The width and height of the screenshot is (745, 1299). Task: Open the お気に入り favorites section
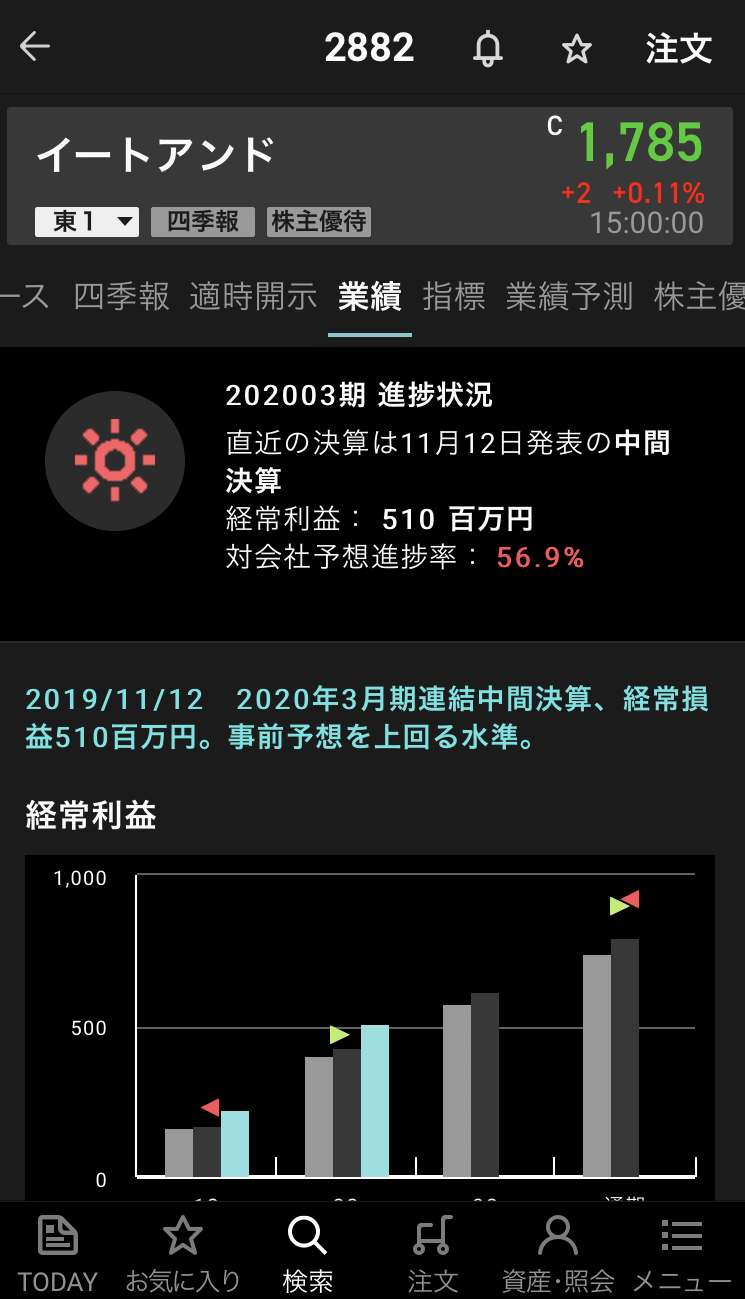pos(183,1252)
